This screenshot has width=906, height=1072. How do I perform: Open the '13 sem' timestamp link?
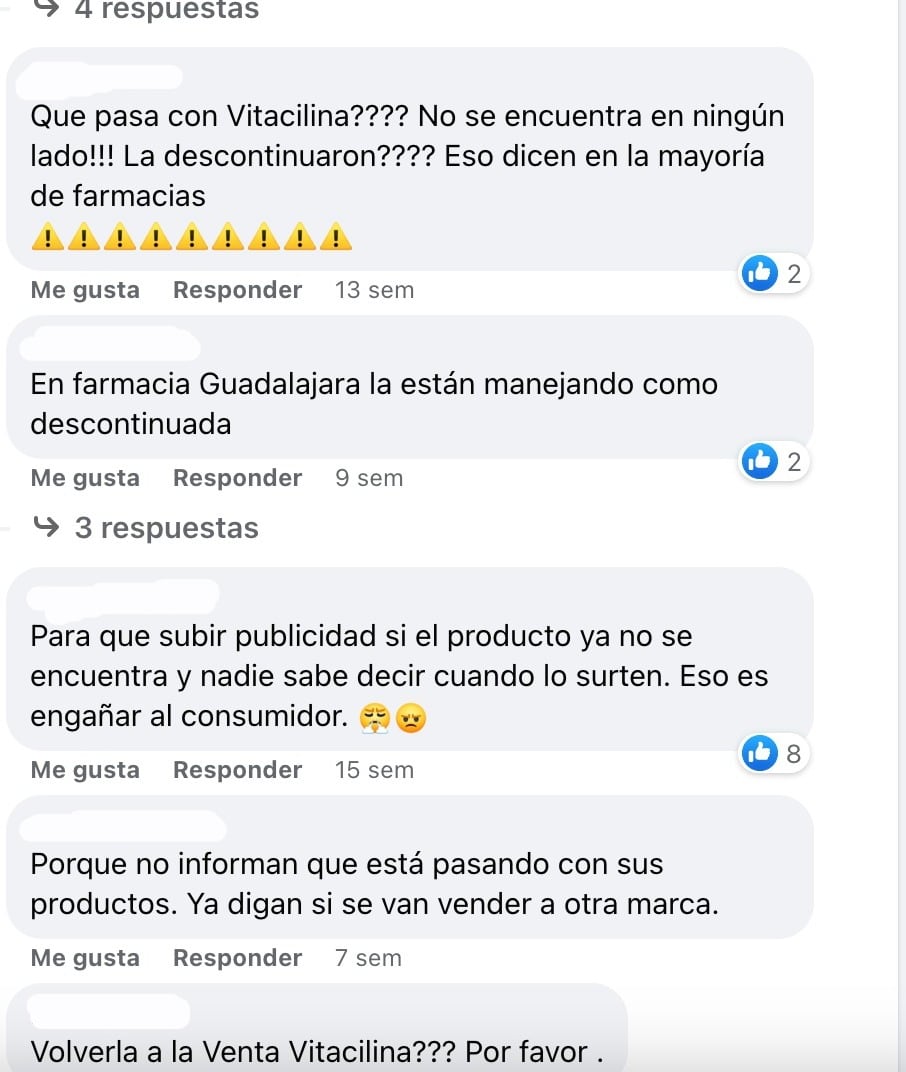pyautogui.click(x=373, y=290)
